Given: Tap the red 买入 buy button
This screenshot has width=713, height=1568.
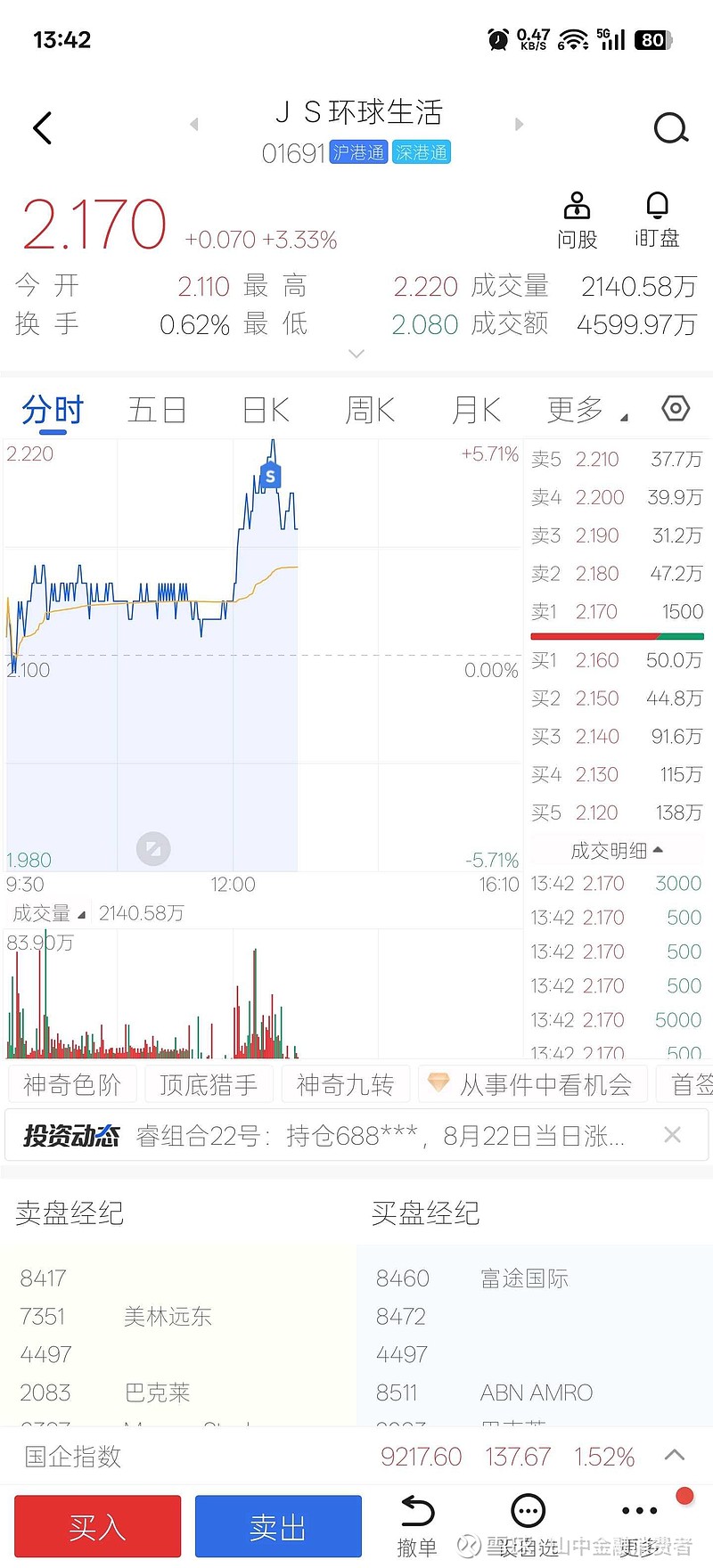Looking at the screenshot, I should pos(97,1527).
